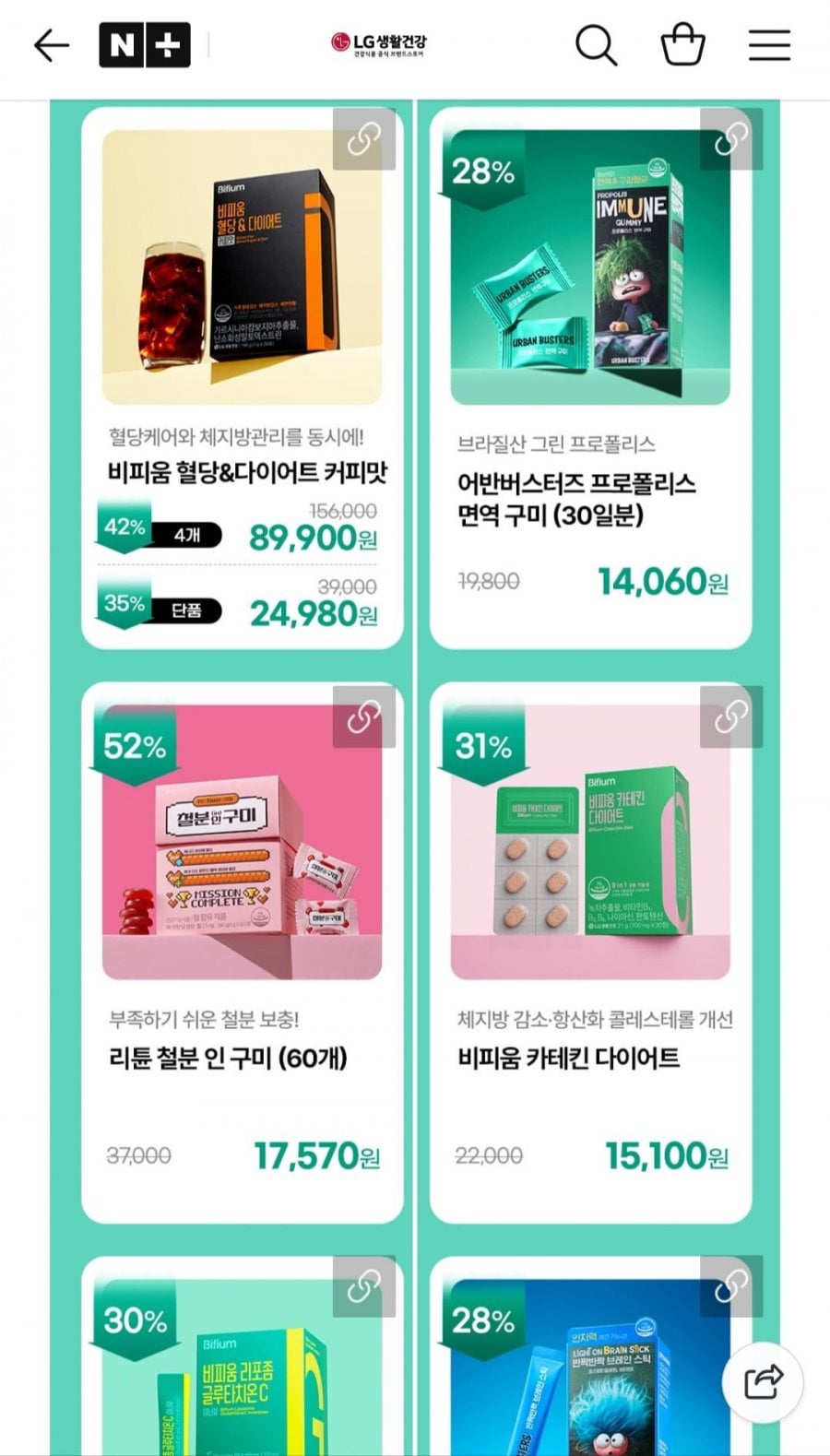This screenshot has width=830, height=1456.
Task: Open the 비피움 리포좀 글루타치온C product card
Action: click(x=243, y=1356)
